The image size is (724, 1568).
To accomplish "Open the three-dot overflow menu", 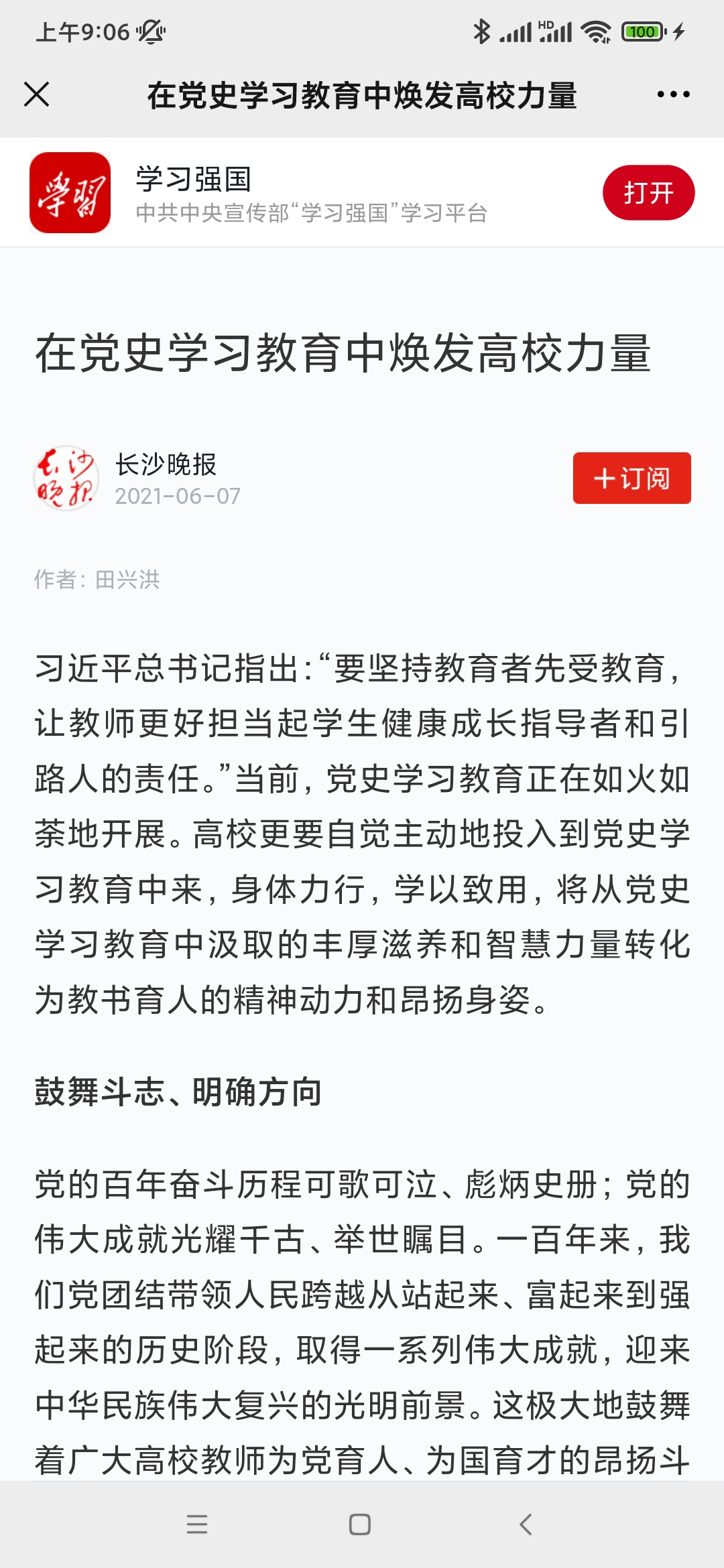I will 673,94.
